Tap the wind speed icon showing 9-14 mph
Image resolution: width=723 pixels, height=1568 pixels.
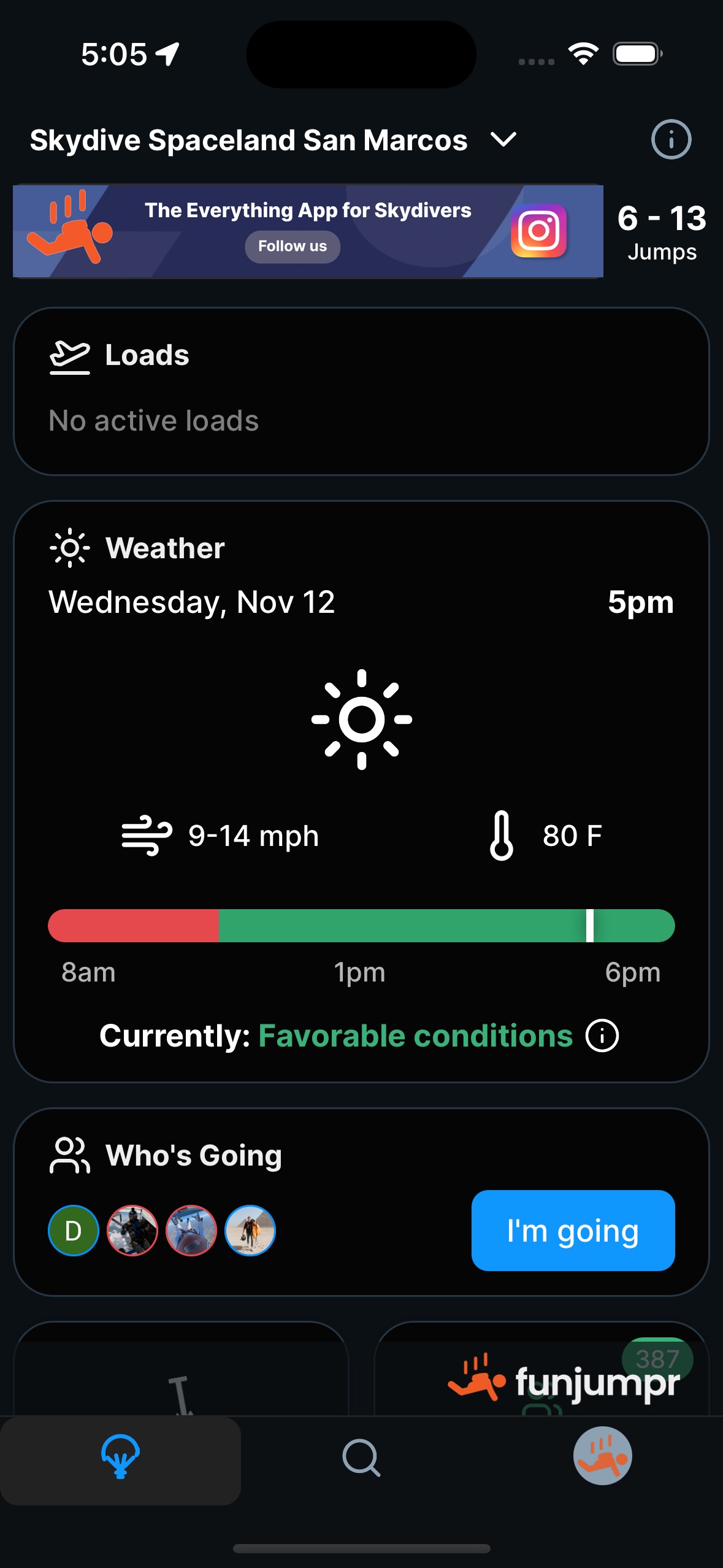click(145, 834)
